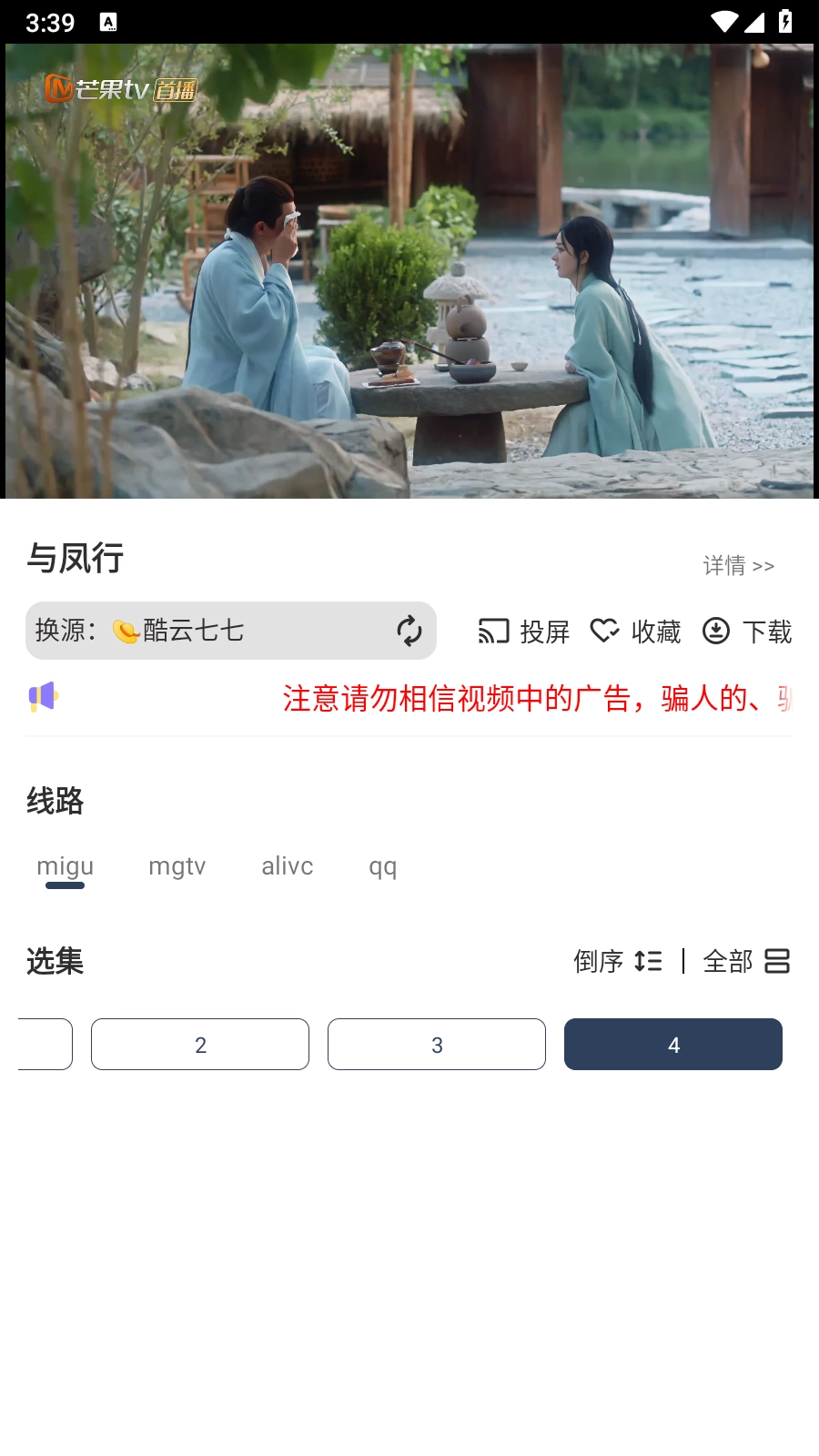
Task: Add 与凤行 to favorites with 收藏
Action: point(636,632)
